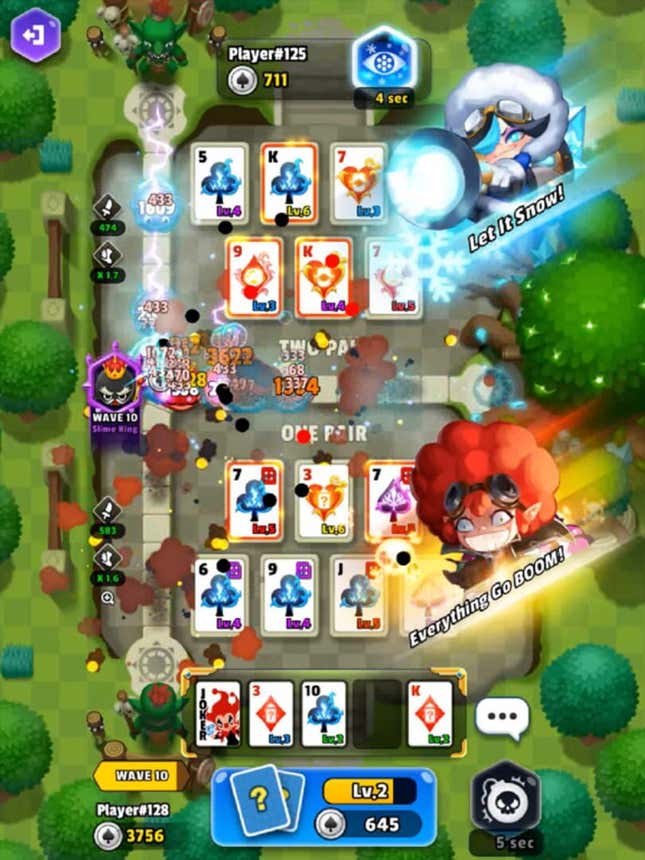Viewport: 645px width, 860px height.
Task: Tap the magnifier icon under X1.6
Action: click(107, 598)
